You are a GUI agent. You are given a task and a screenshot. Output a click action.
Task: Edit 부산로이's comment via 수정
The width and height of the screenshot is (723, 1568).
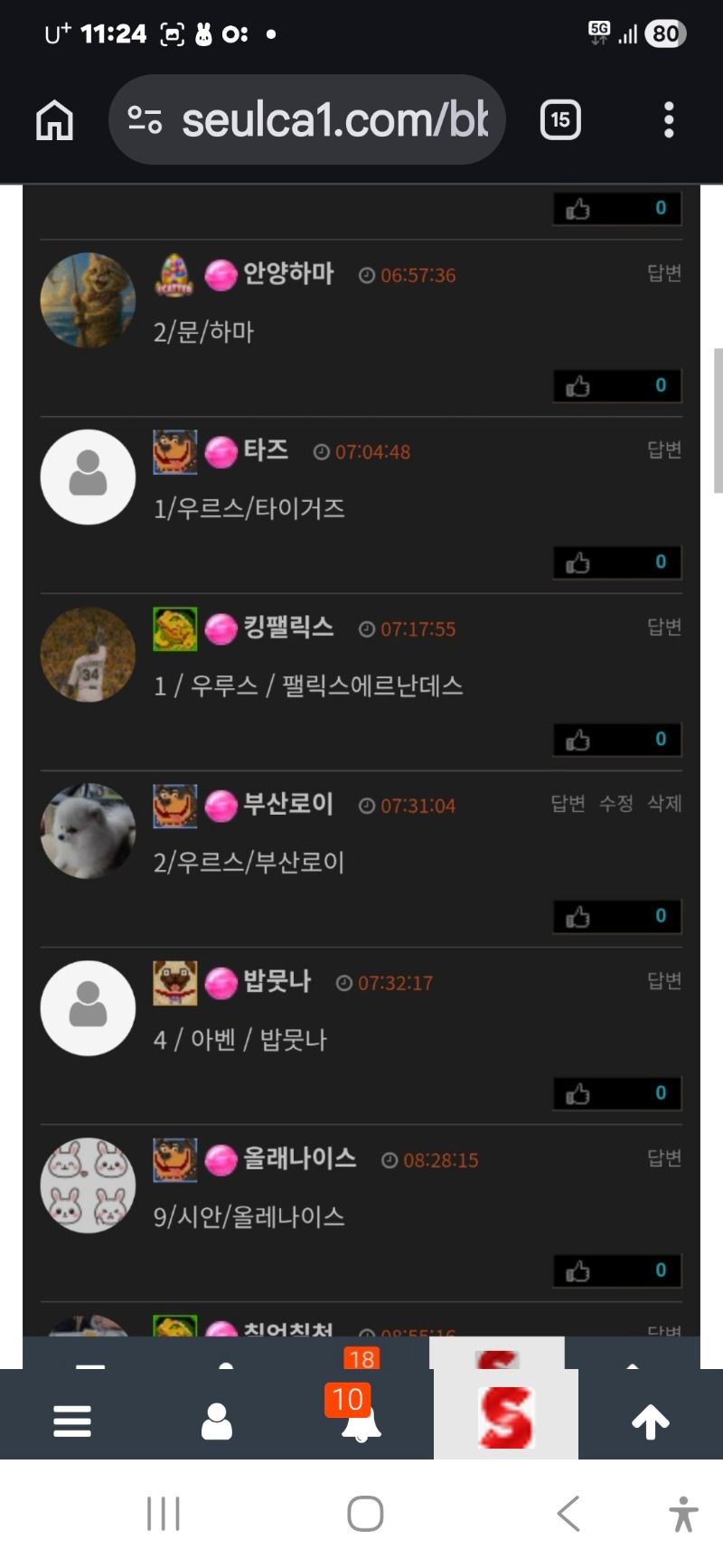tap(616, 803)
